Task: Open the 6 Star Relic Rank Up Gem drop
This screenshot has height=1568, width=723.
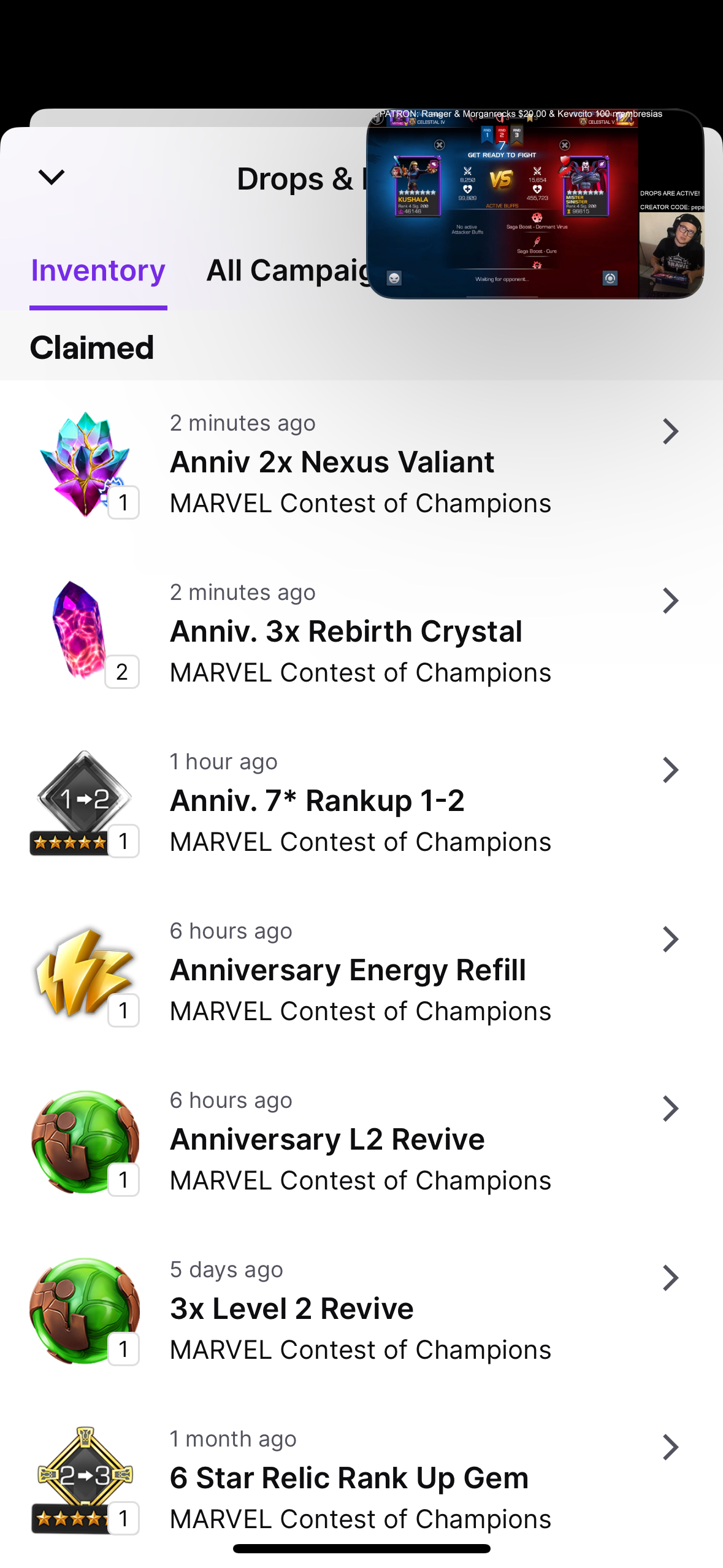Action: [x=361, y=1480]
